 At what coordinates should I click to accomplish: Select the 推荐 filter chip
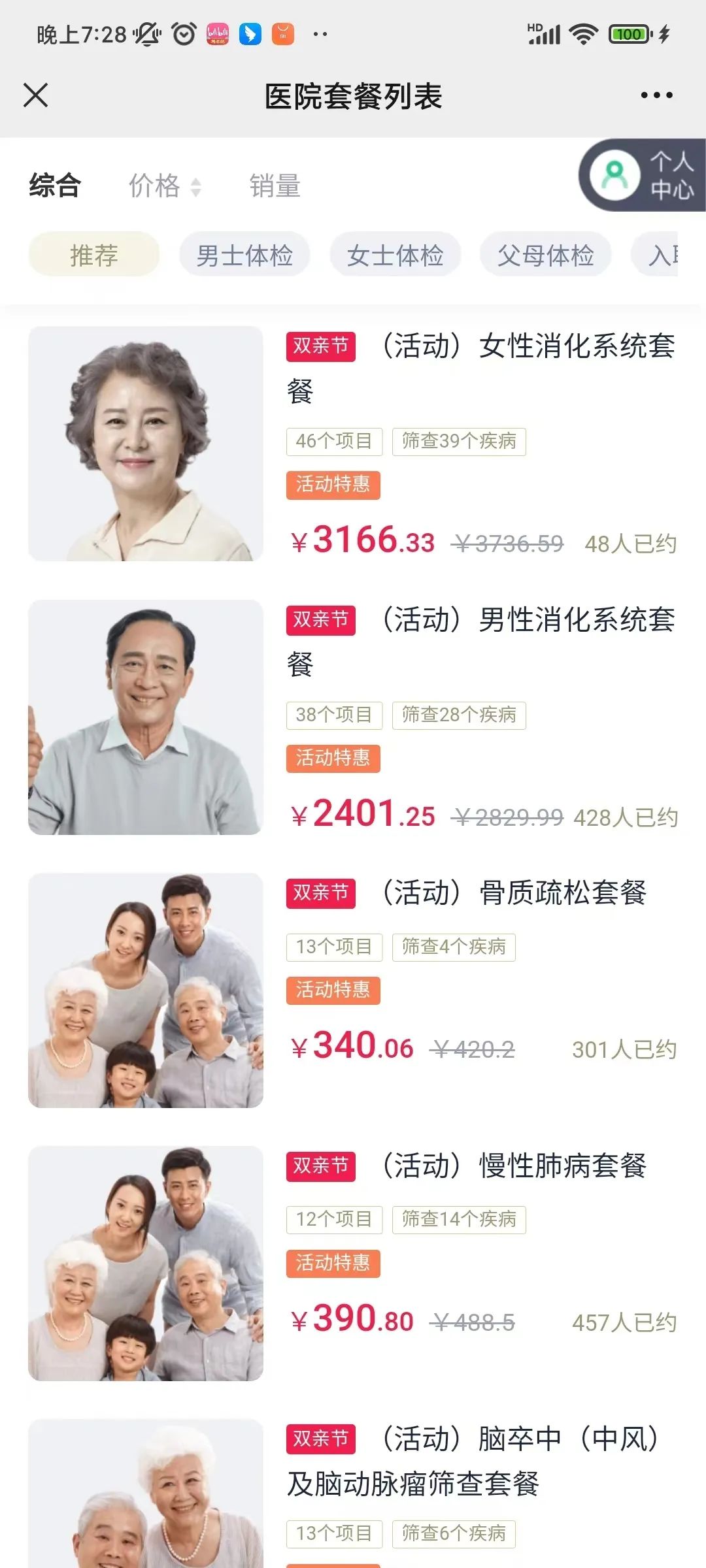click(x=94, y=255)
